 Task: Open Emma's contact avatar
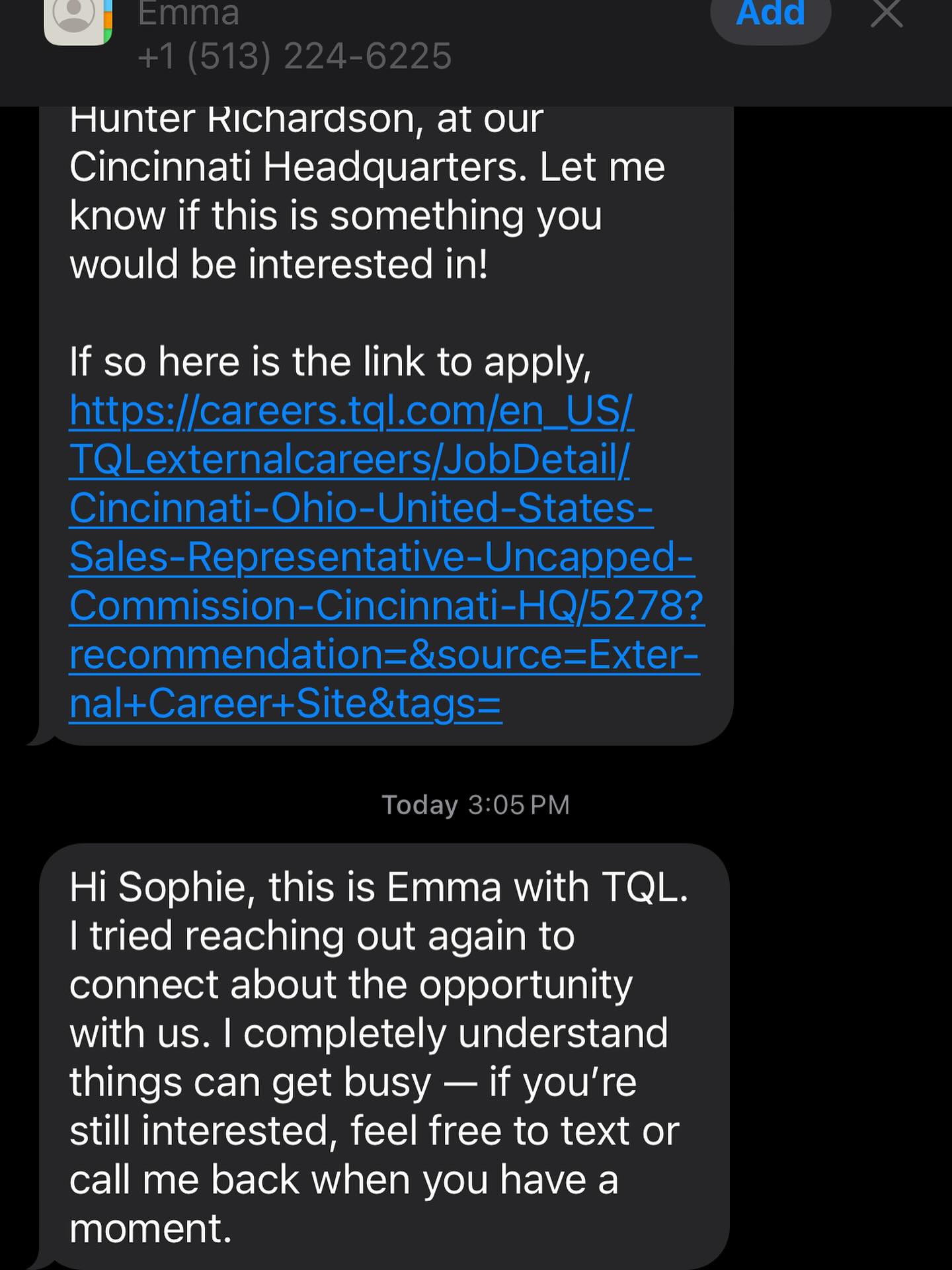(76, 19)
